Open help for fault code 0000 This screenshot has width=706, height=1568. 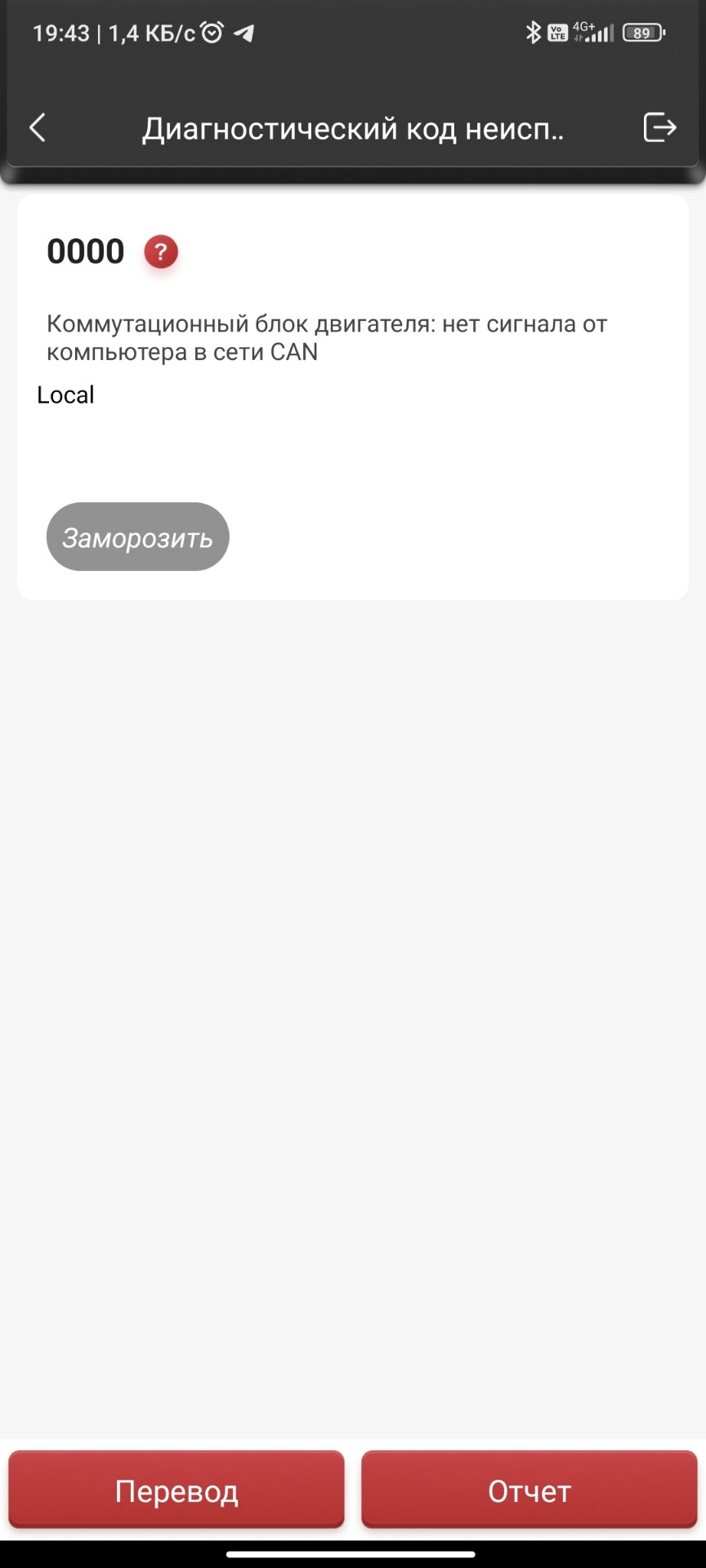[x=161, y=252]
